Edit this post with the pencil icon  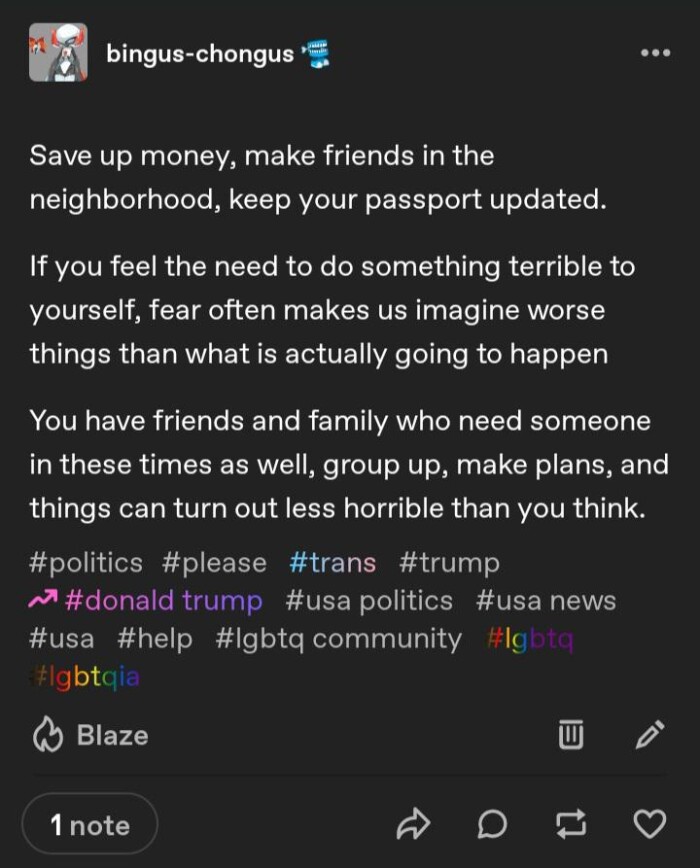coord(649,735)
